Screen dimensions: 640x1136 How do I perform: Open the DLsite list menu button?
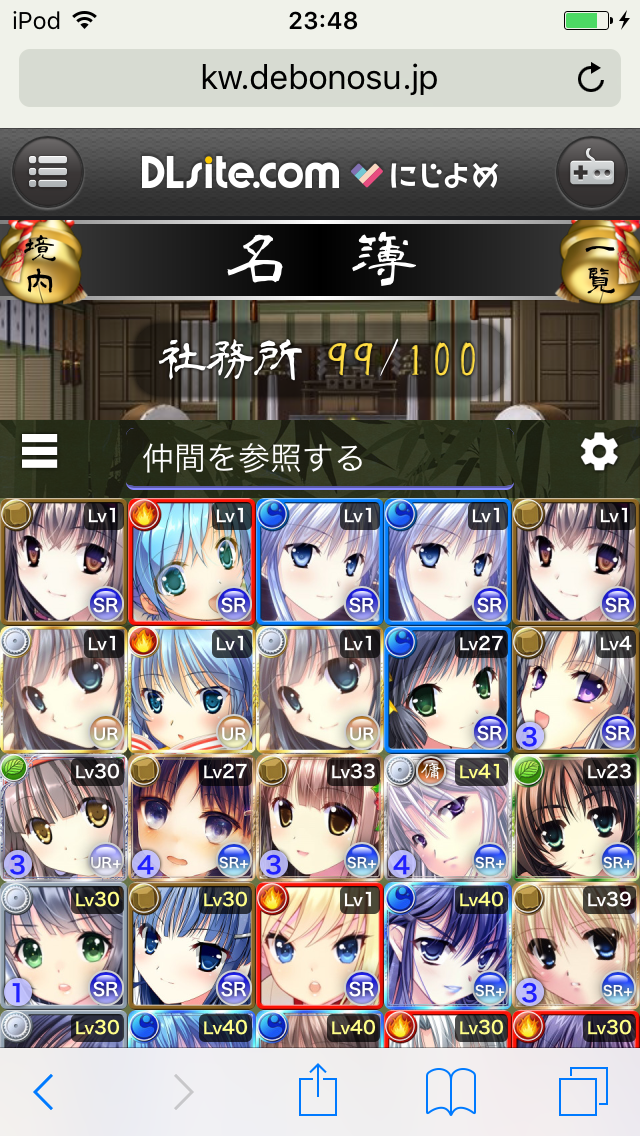(x=47, y=173)
